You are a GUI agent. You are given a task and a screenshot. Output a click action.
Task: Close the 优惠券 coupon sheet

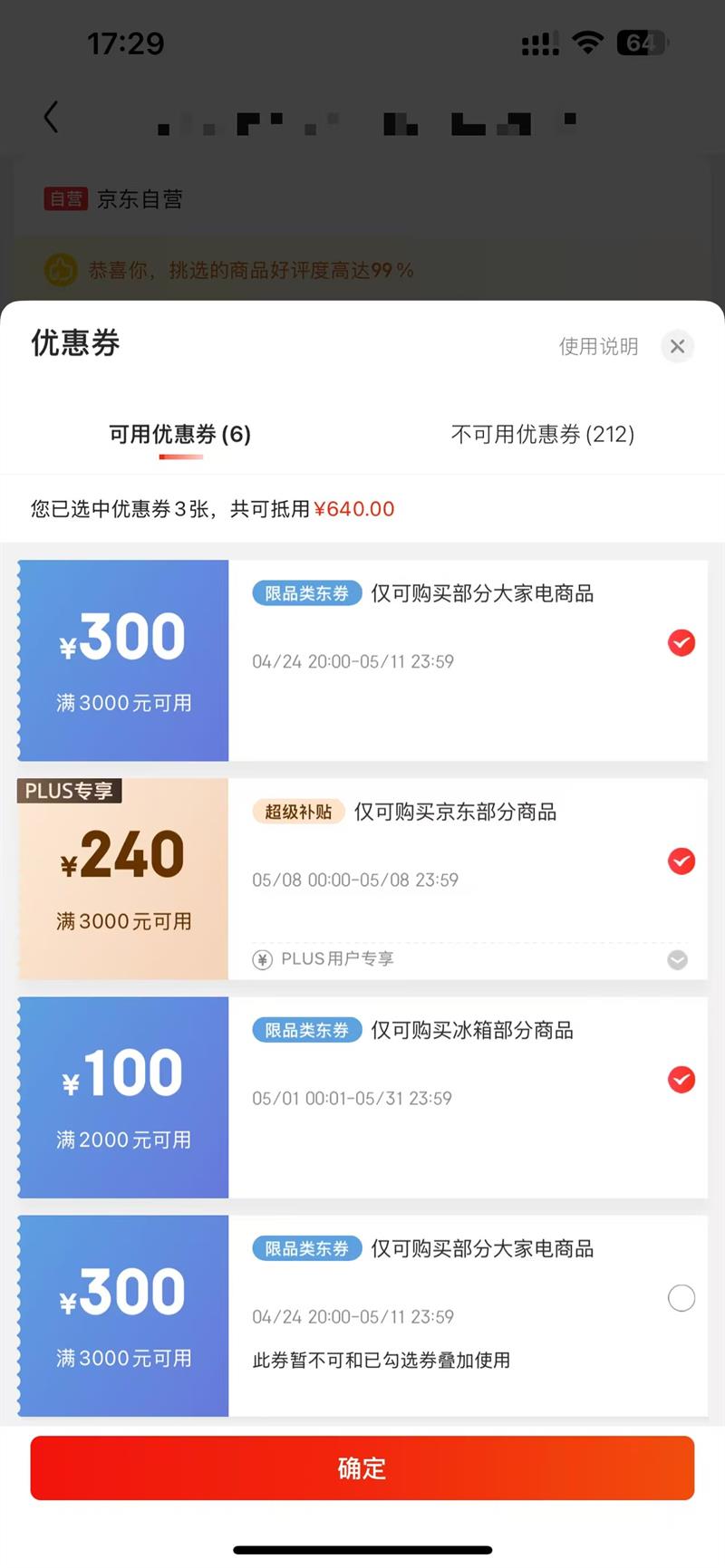click(677, 346)
